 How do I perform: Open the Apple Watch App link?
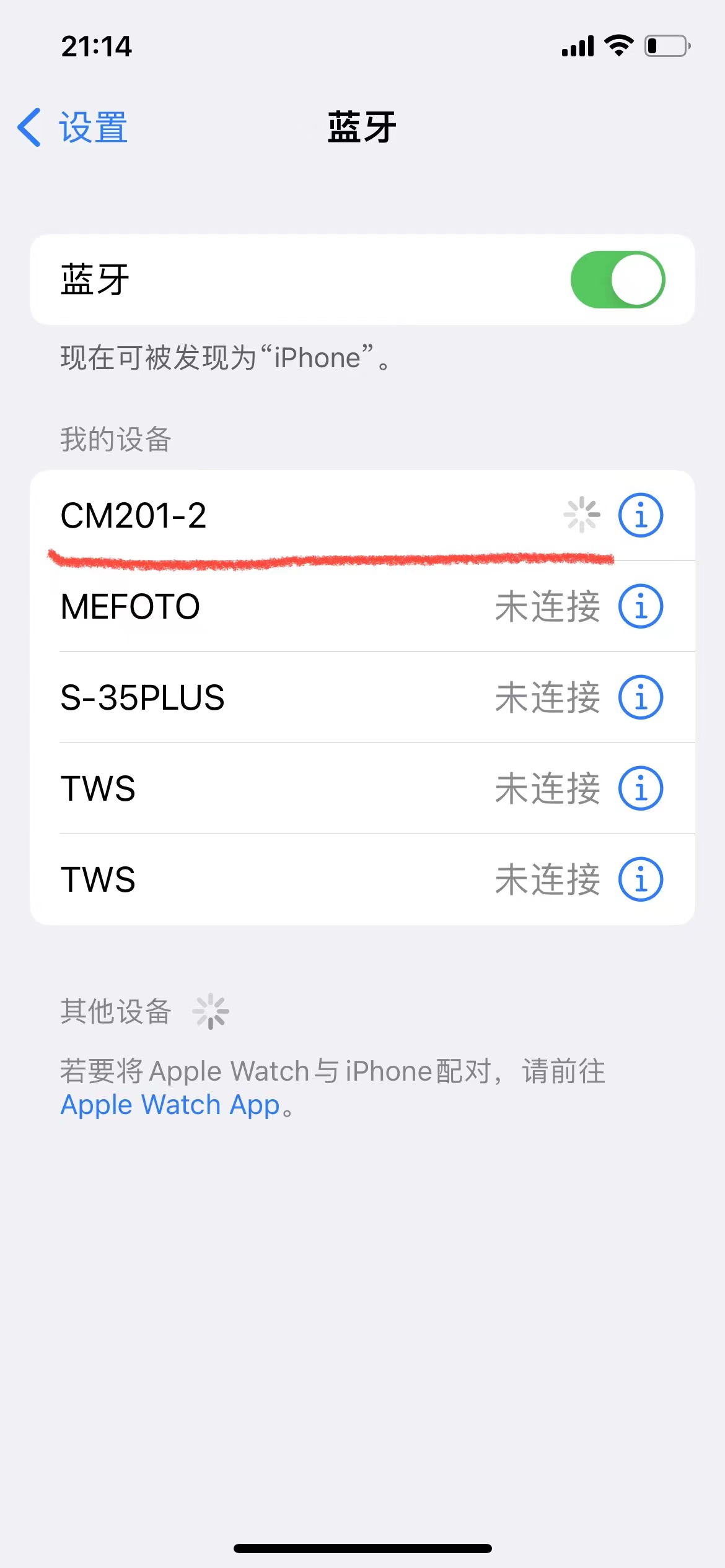170,1105
